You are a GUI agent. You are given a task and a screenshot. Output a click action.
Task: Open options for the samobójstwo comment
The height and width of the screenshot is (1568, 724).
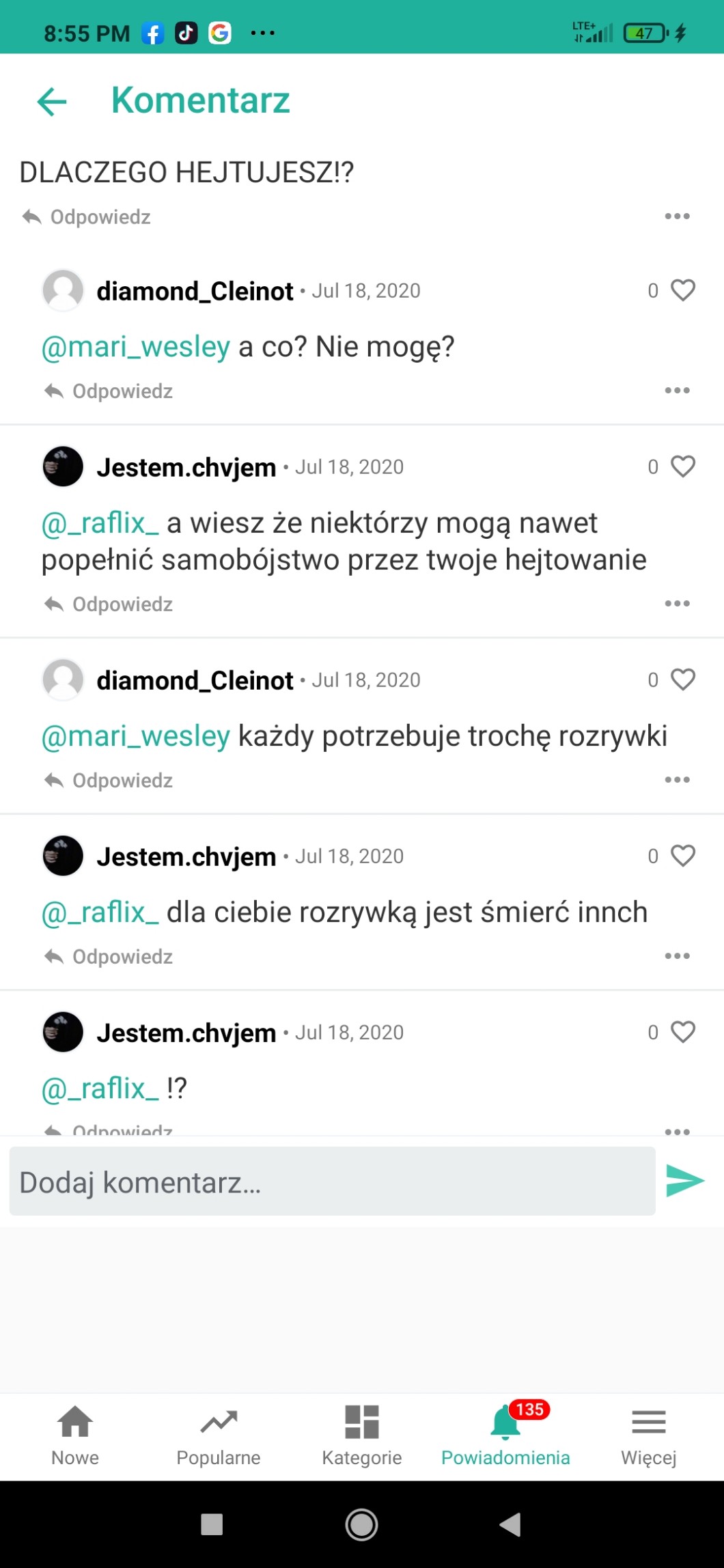coord(677,604)
